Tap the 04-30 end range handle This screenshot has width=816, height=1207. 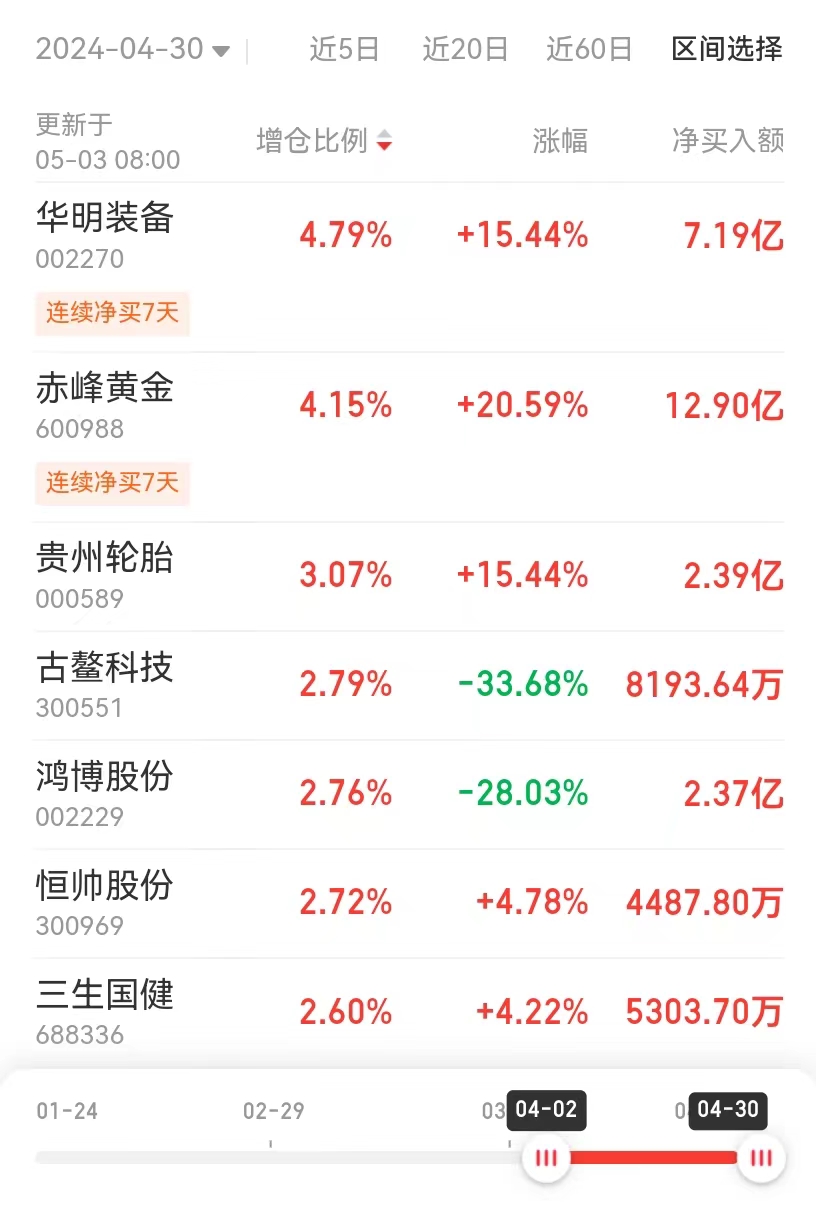pos(761,1158)
